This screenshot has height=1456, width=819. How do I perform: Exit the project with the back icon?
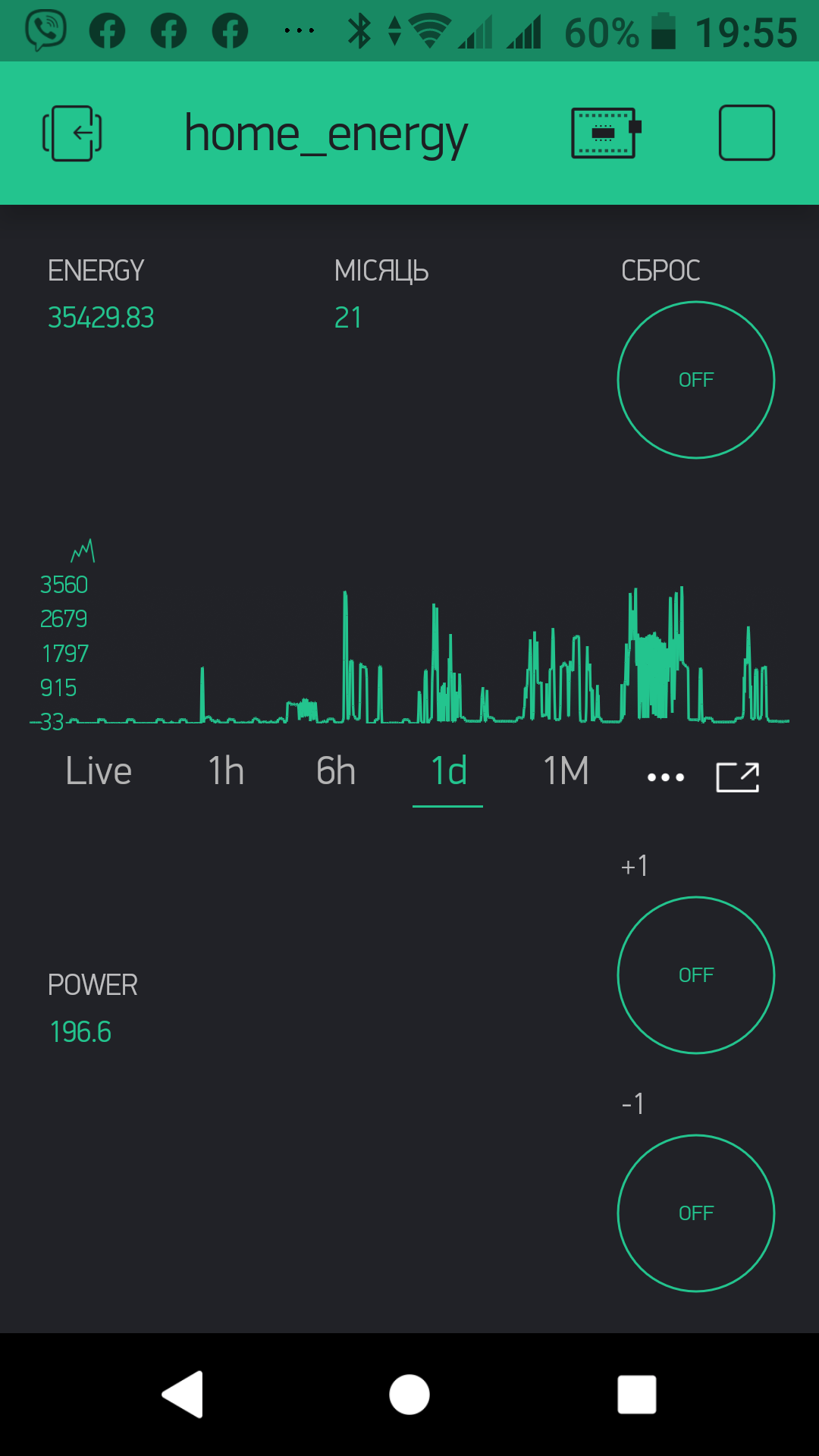tap(72, 133)
